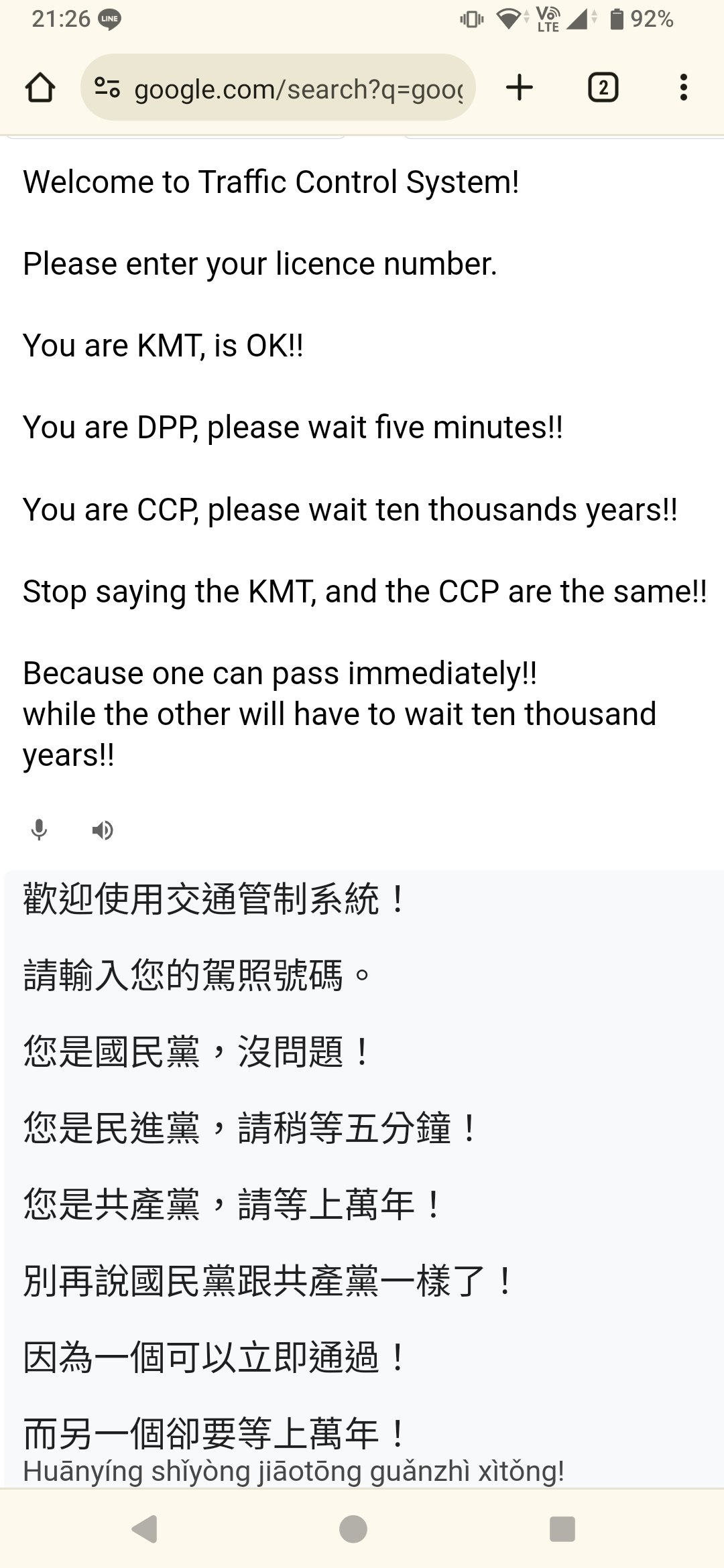724x1568 pixels.
Task: Open a new browser tab
Action: (x=520, y=88)
